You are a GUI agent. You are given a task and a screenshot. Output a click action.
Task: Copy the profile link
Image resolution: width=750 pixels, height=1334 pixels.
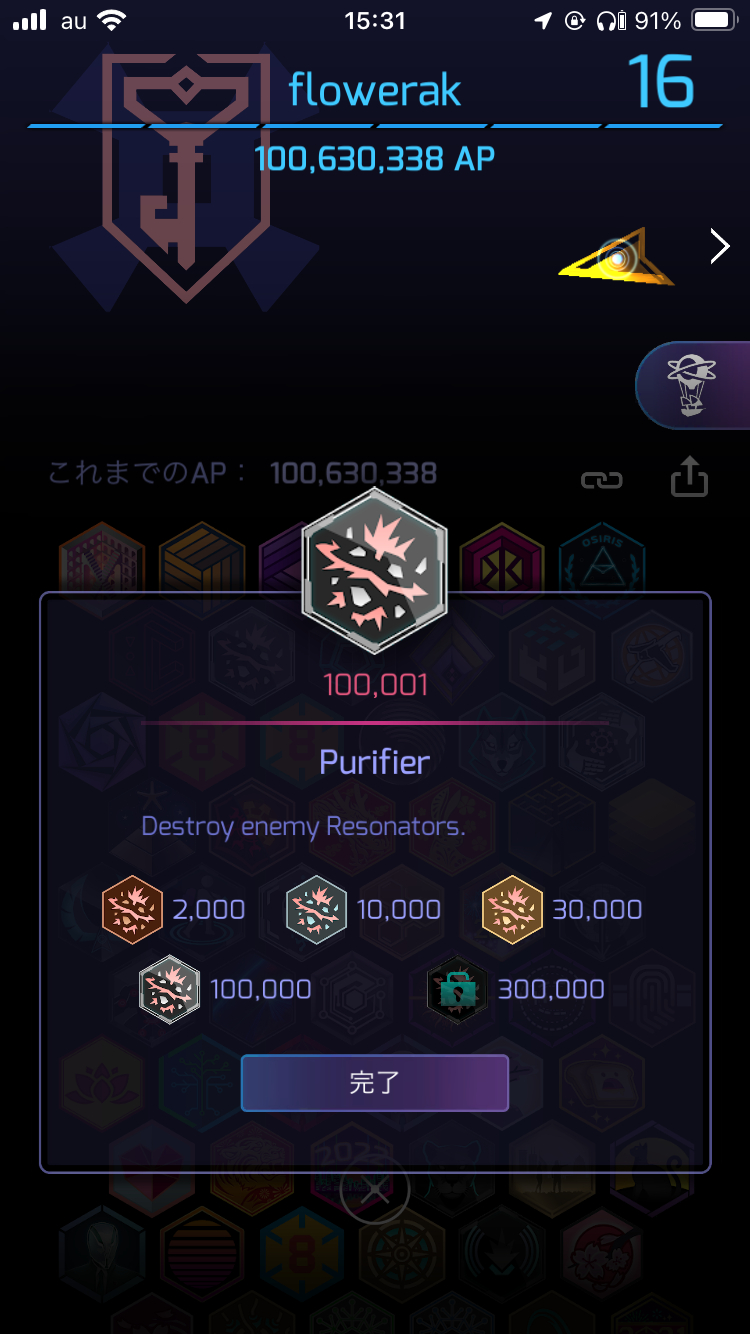601,481
